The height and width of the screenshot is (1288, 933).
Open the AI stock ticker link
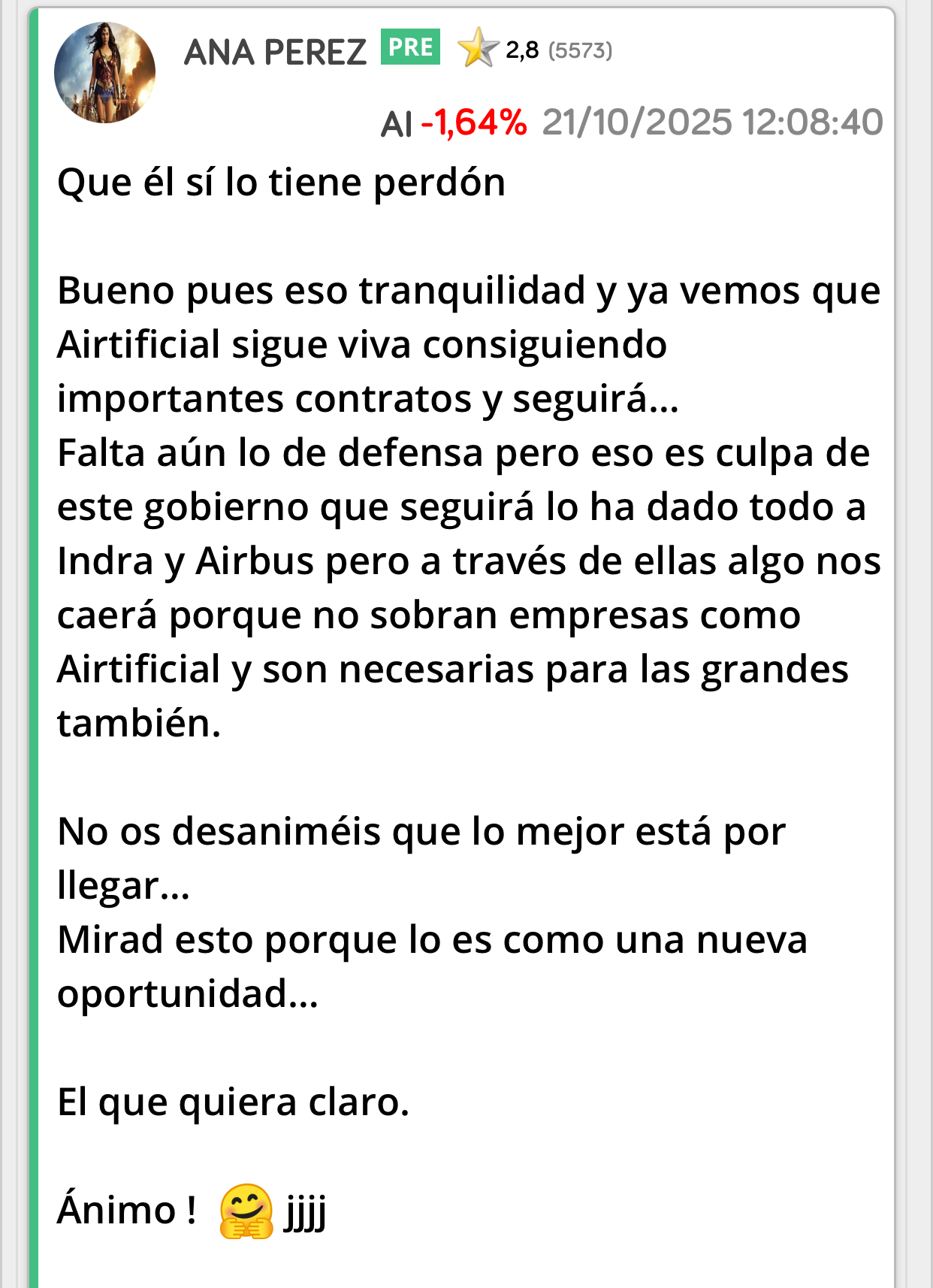click(x=397, y=124)
